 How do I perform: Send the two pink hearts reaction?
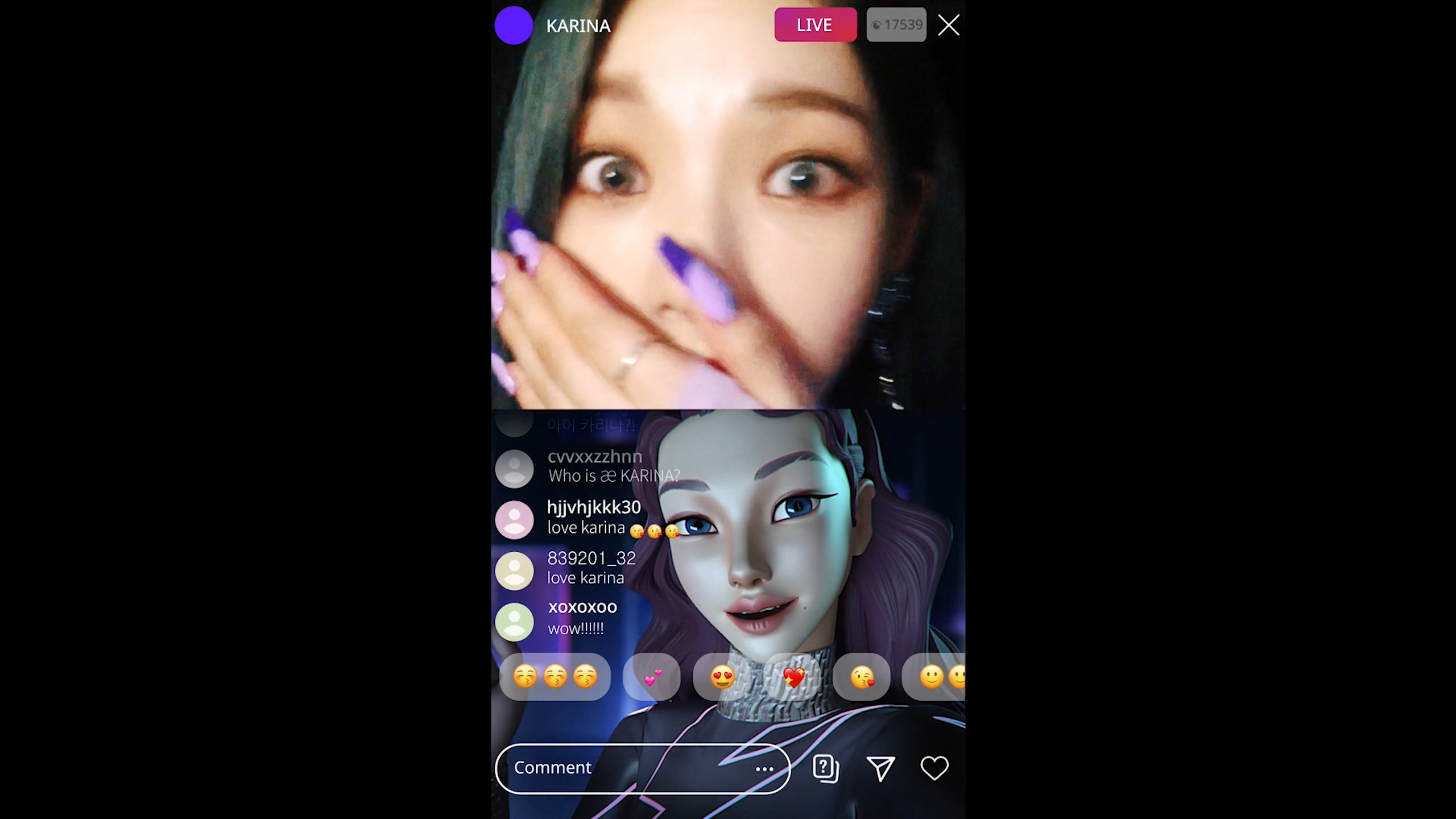(x=652, y=677)
